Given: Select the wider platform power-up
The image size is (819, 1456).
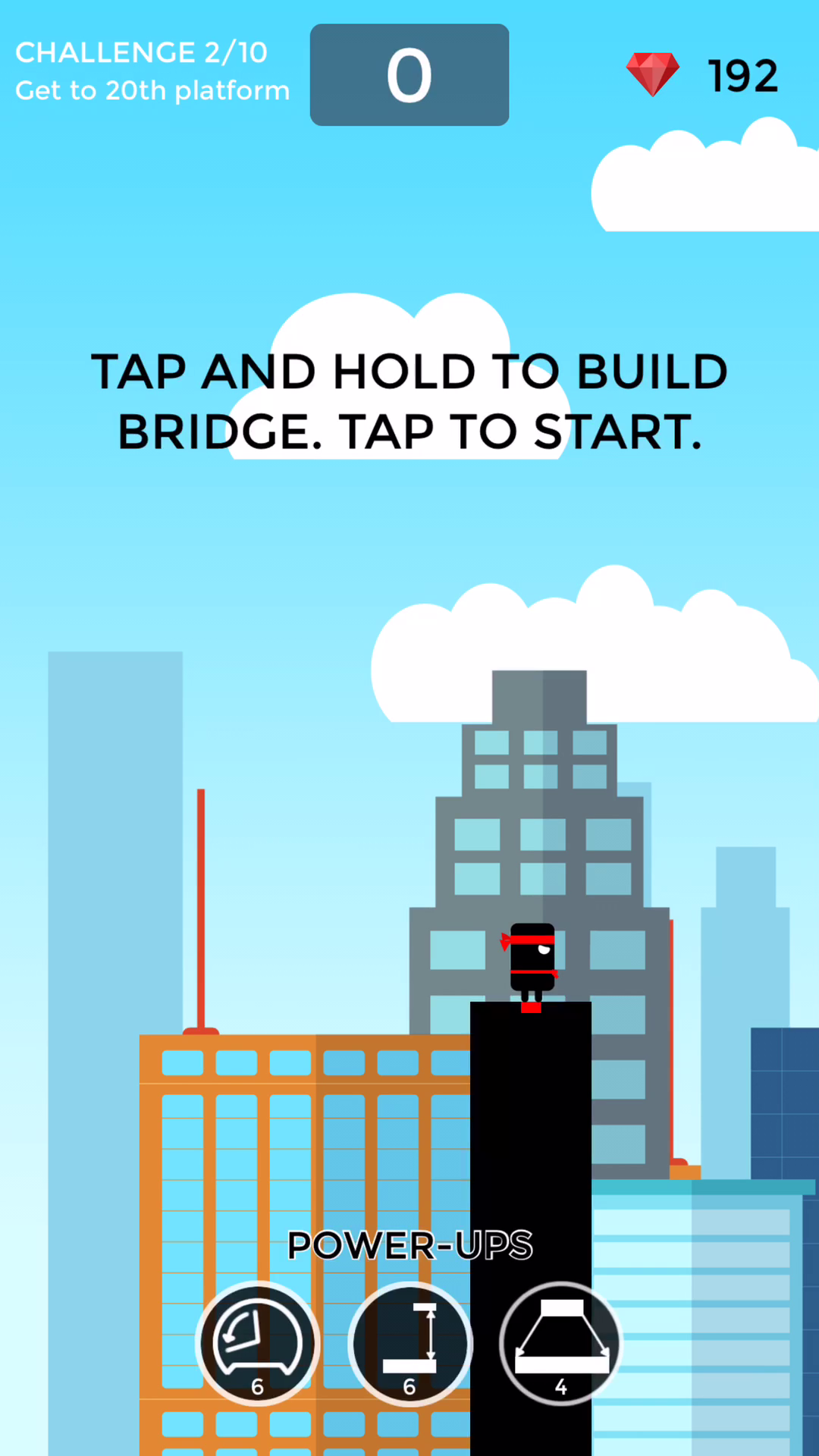Looking at the screenshot, I should [x=561, y=1343].
